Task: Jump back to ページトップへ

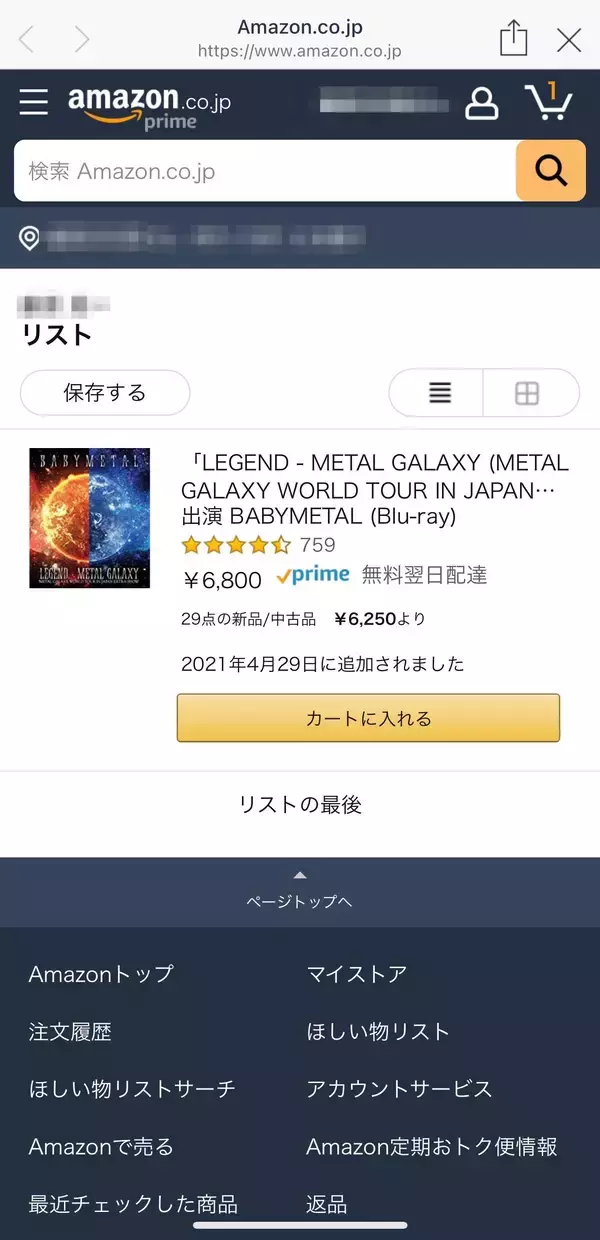Action: pos(300,892)
